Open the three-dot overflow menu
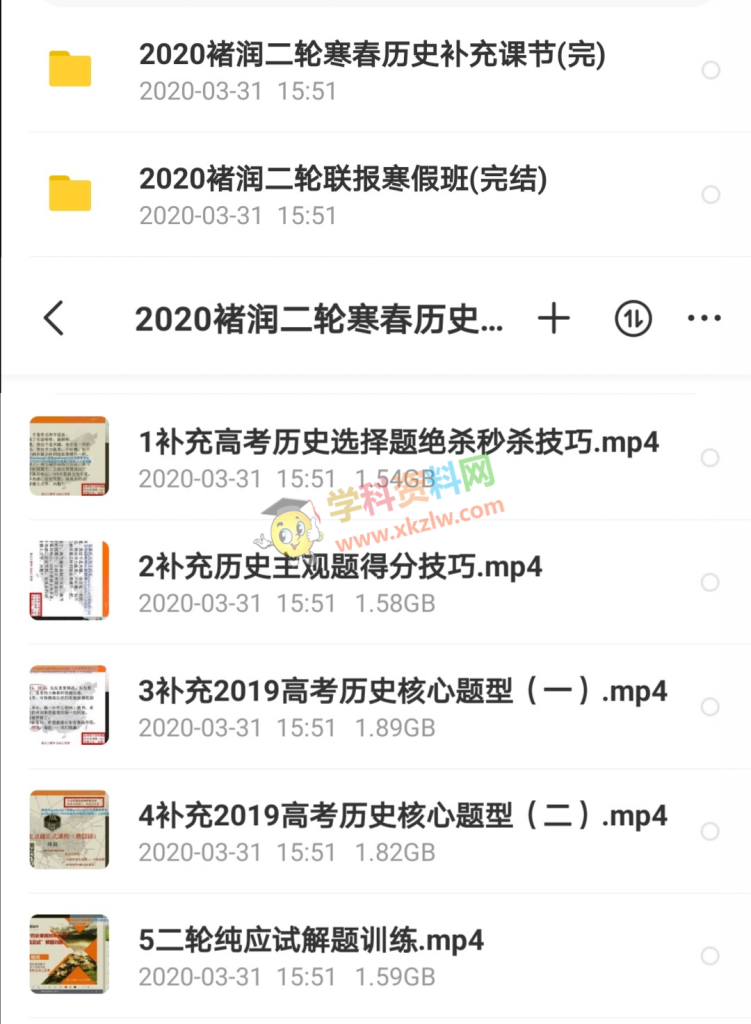The height and width of the screenshot is (1024, 751). click(704, 319)
